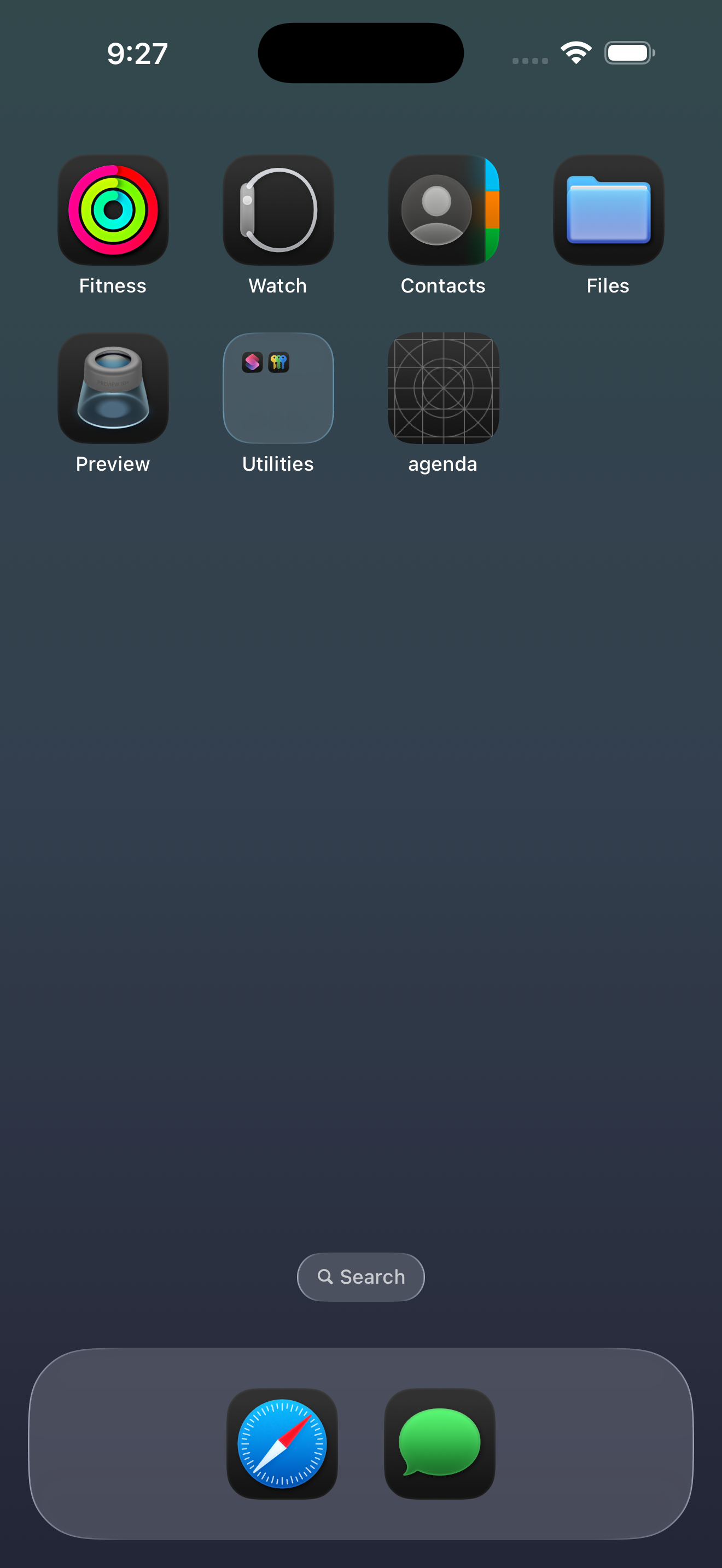The image size is (722, 1568).
Task: Launch Safari from the dock
Action: click(282, 1443)
